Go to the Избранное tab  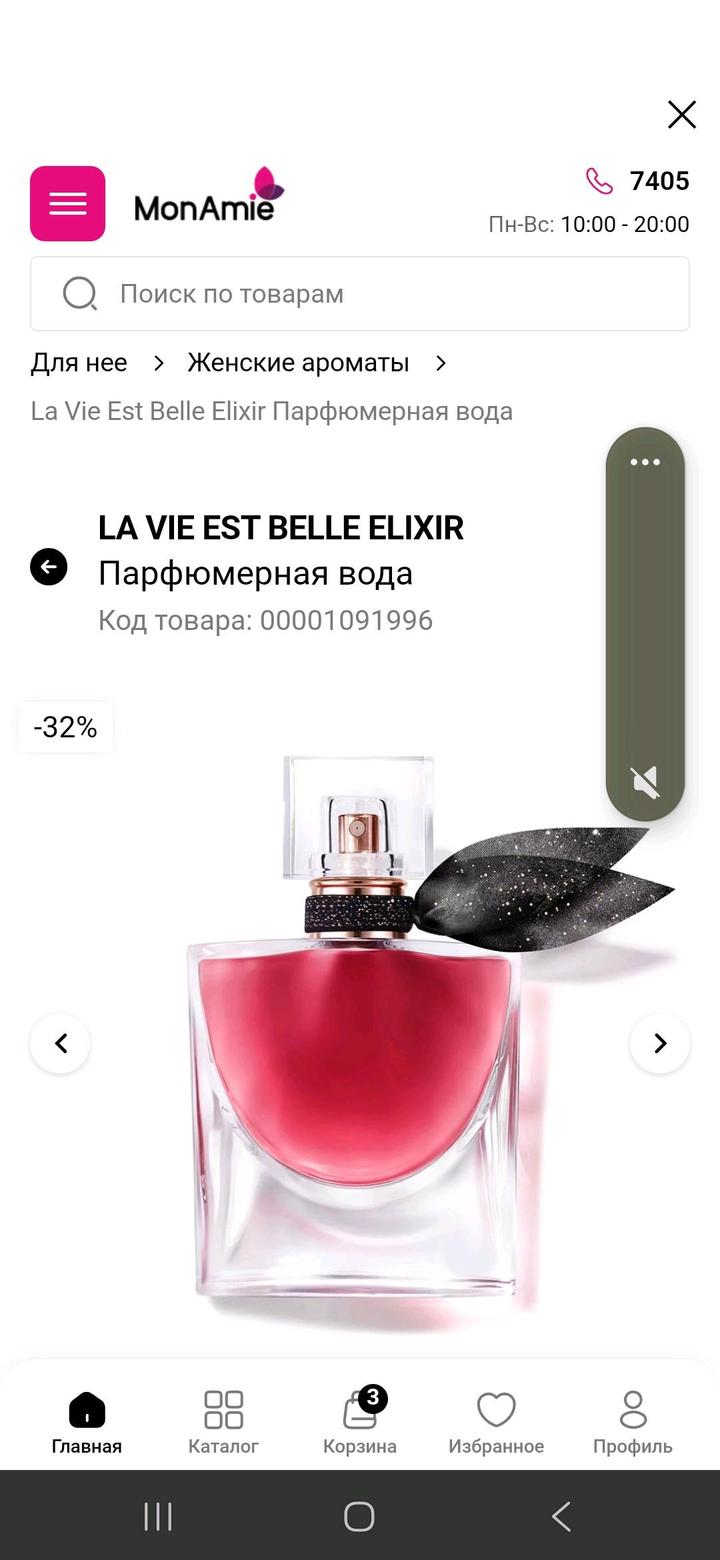(x=496, y=1422)
